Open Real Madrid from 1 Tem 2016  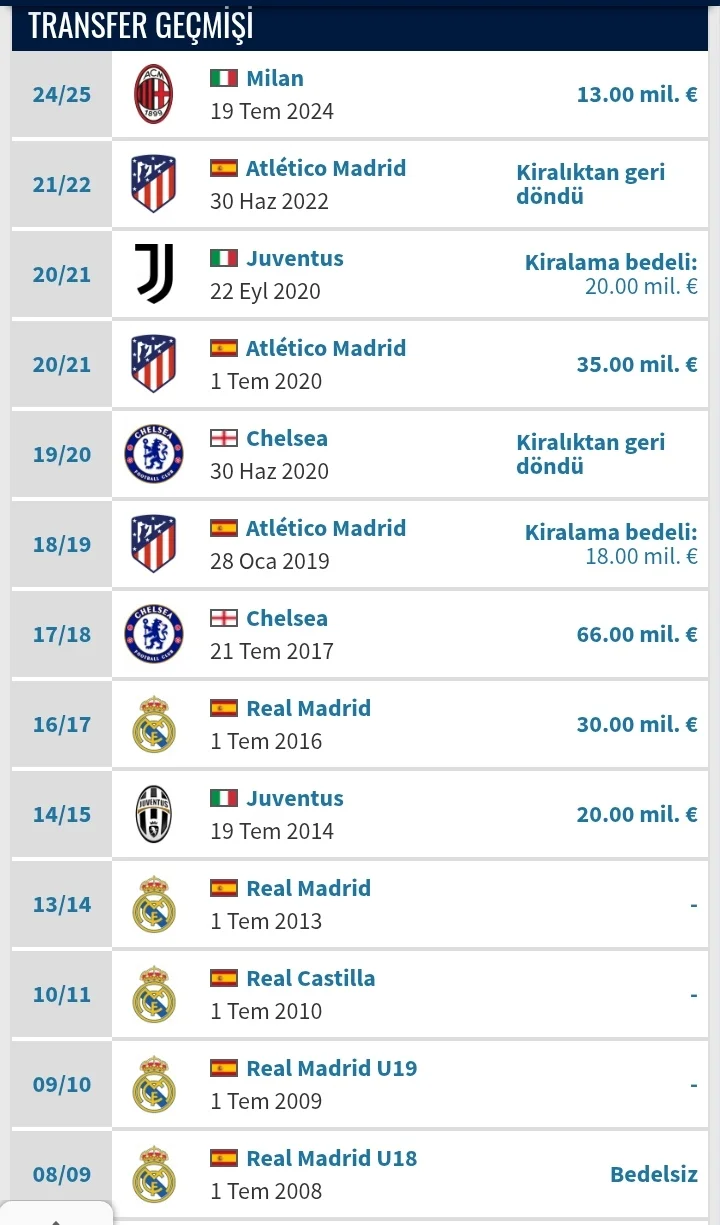(308, 708)
